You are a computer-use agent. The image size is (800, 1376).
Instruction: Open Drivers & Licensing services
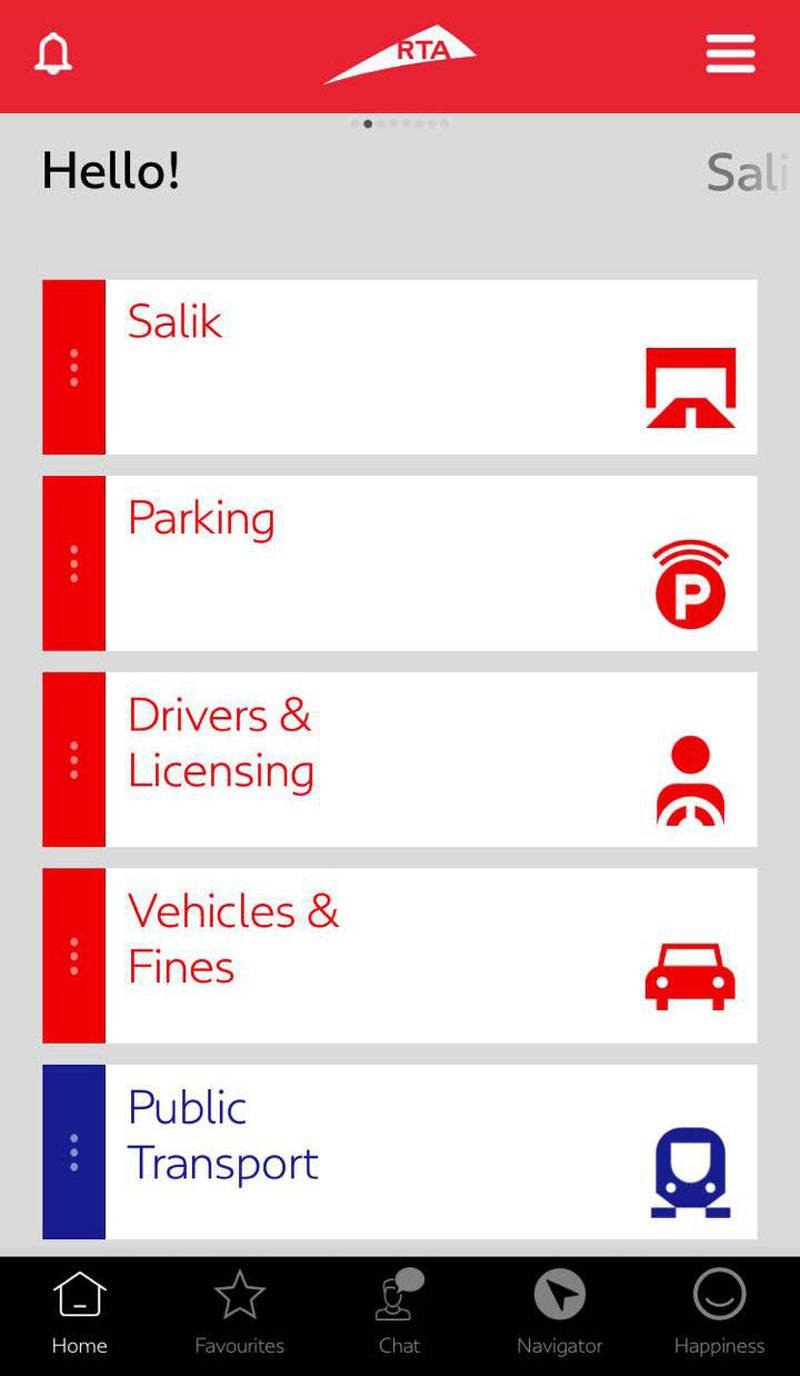(x=400, y=759)
